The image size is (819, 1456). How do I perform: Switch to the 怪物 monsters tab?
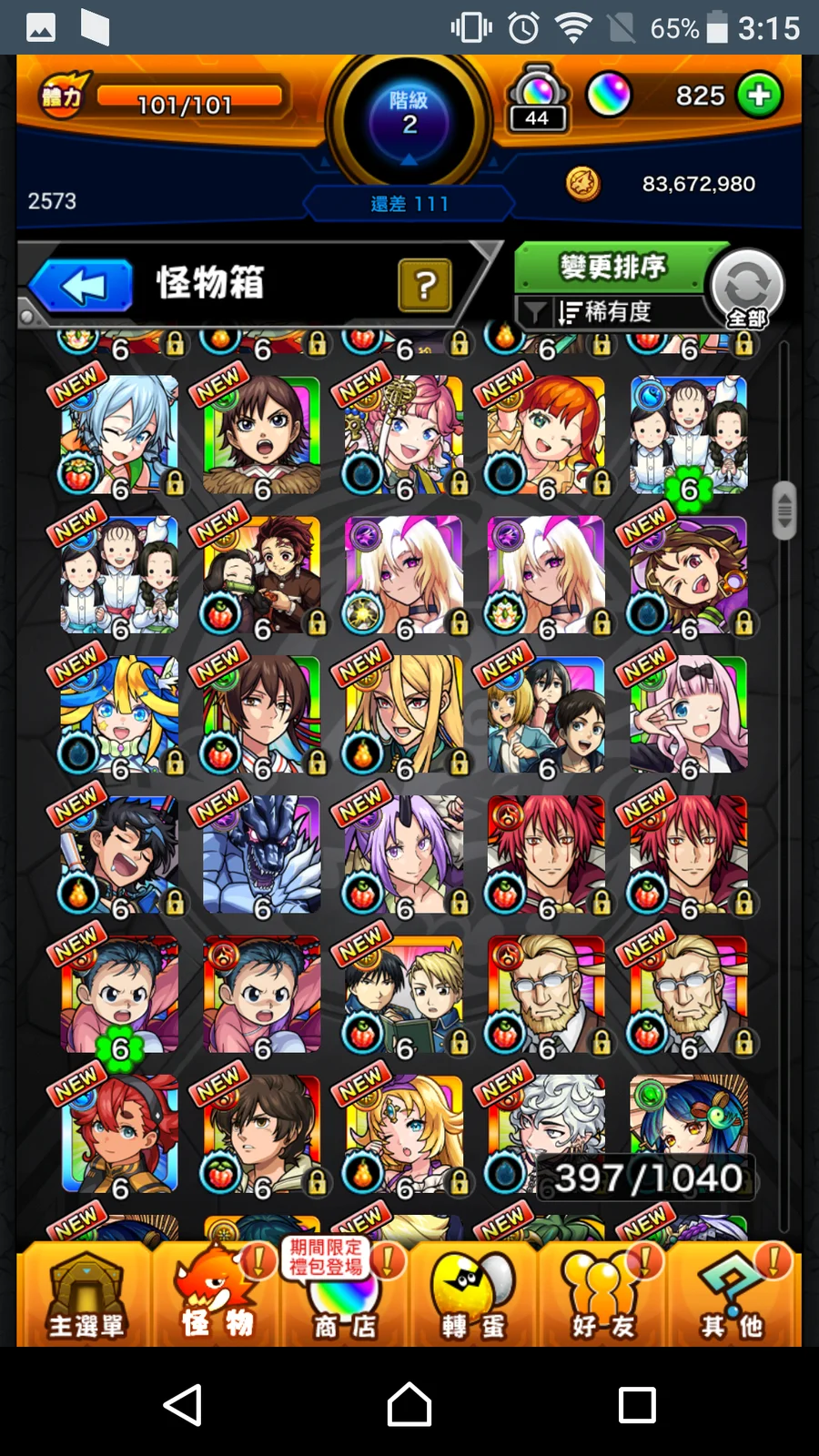217,1297
